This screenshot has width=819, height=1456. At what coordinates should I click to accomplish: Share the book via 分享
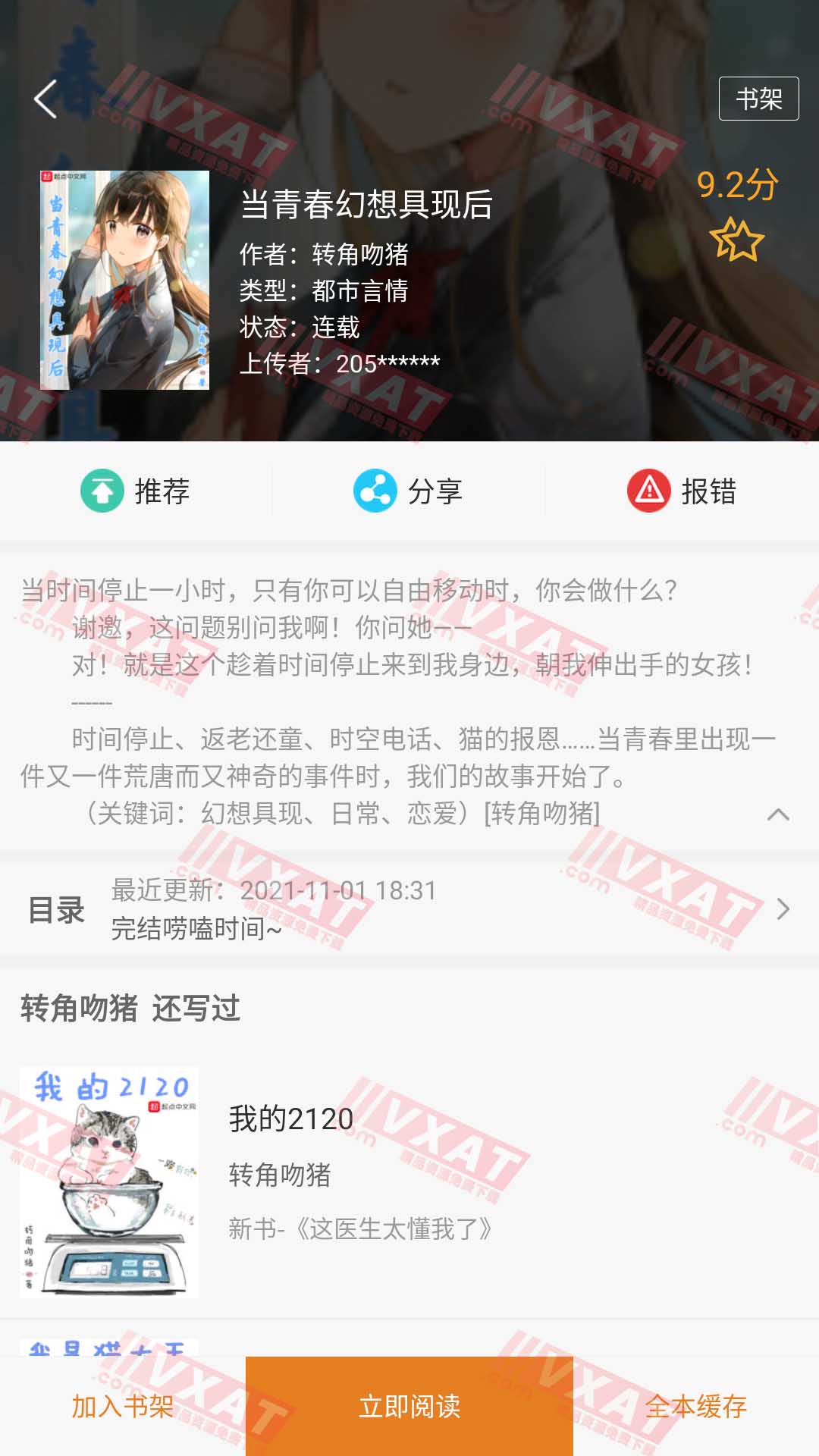(409, 491)
